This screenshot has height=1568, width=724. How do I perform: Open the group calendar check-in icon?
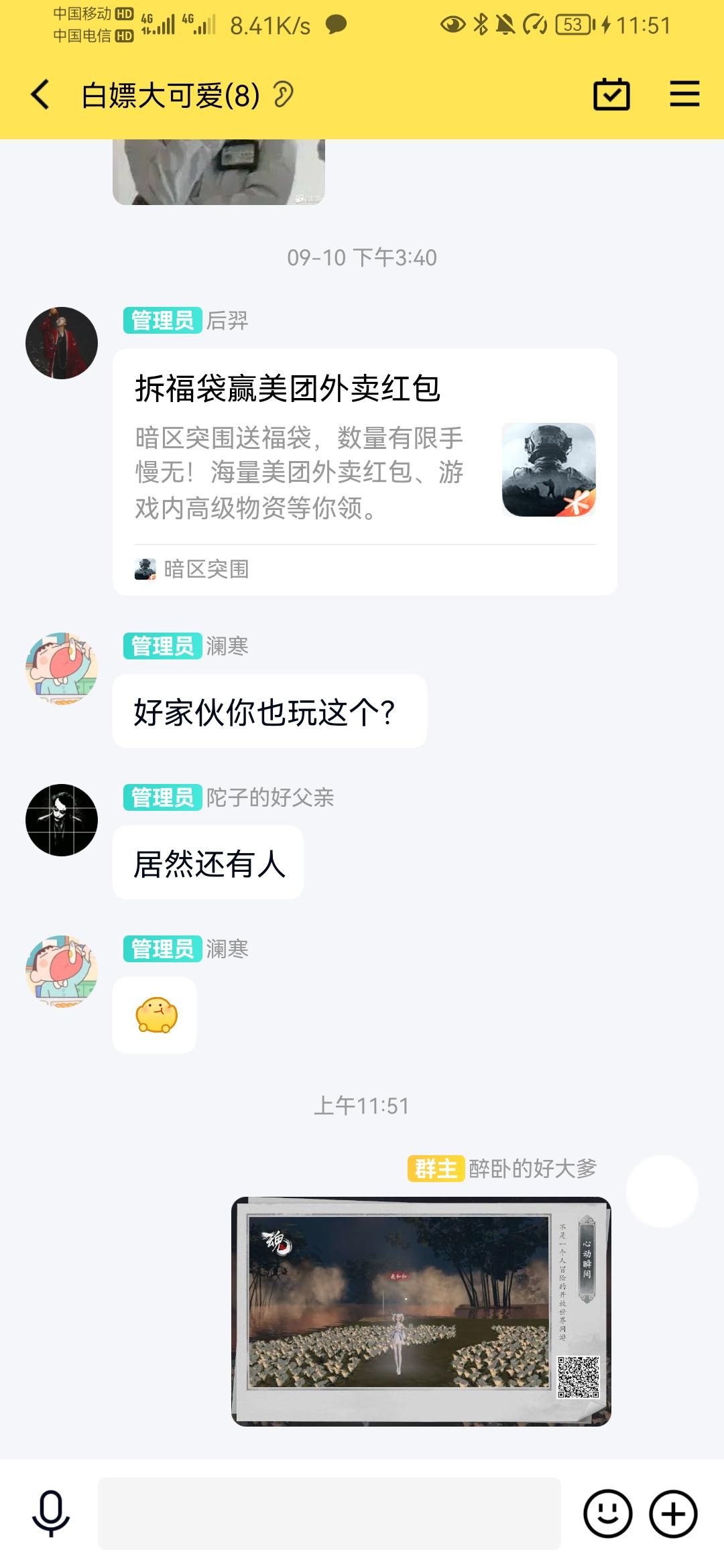(x=611, y=94)
